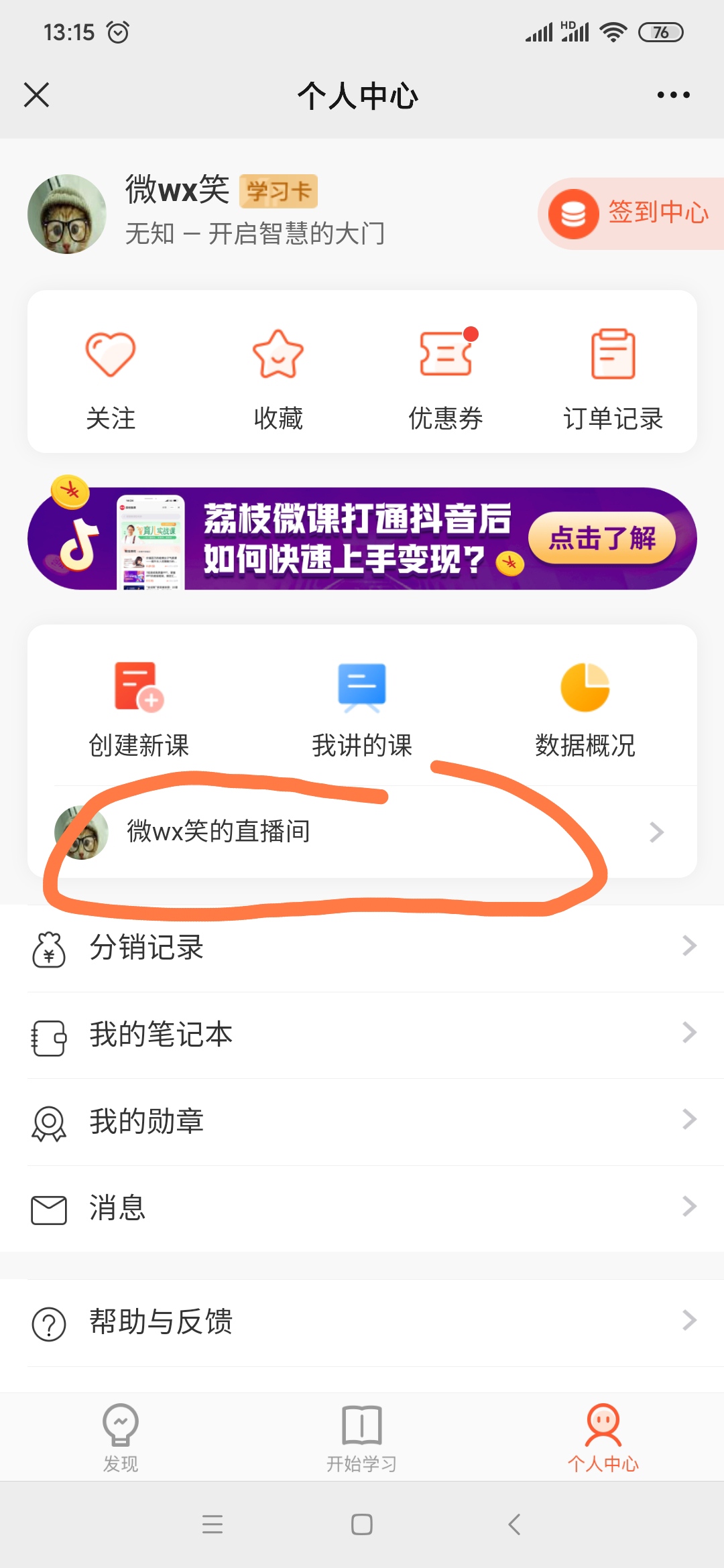Open 分销记录

[362, 948]
